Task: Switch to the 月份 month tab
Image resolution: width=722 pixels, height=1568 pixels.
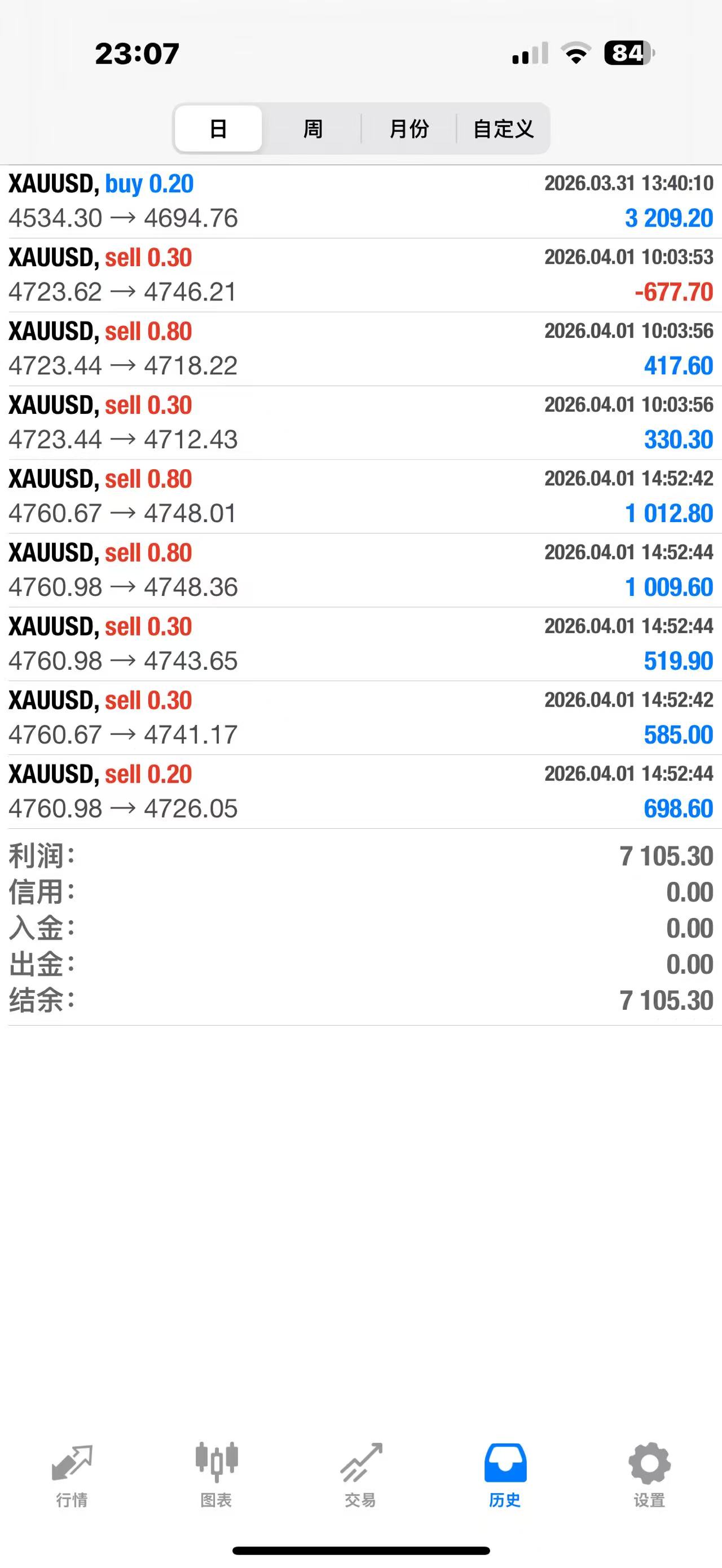Action: click(409, 129)
